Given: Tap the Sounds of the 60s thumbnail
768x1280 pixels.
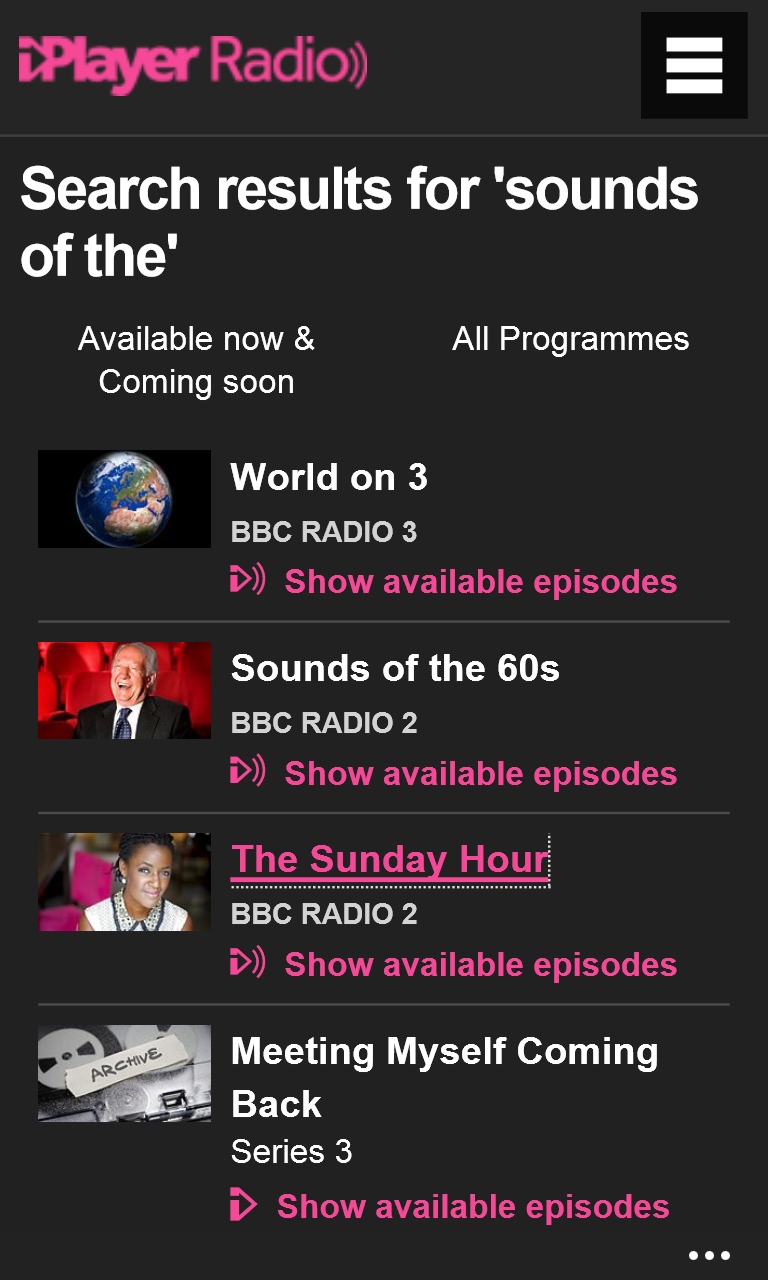Looking at the screenshot, I should pyautogui.click(x=124, y=691).
